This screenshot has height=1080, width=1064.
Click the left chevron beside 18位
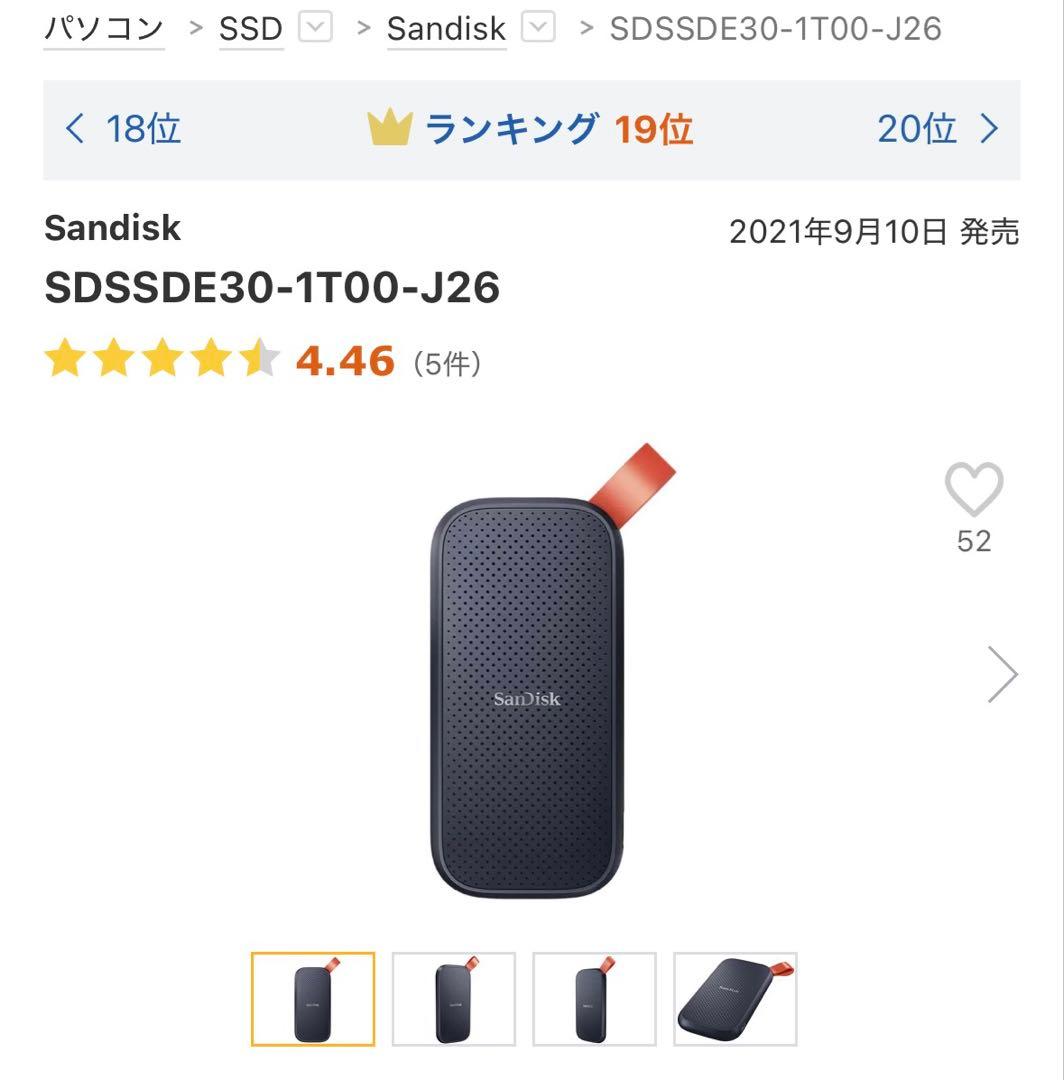click(x=74, y=129)
